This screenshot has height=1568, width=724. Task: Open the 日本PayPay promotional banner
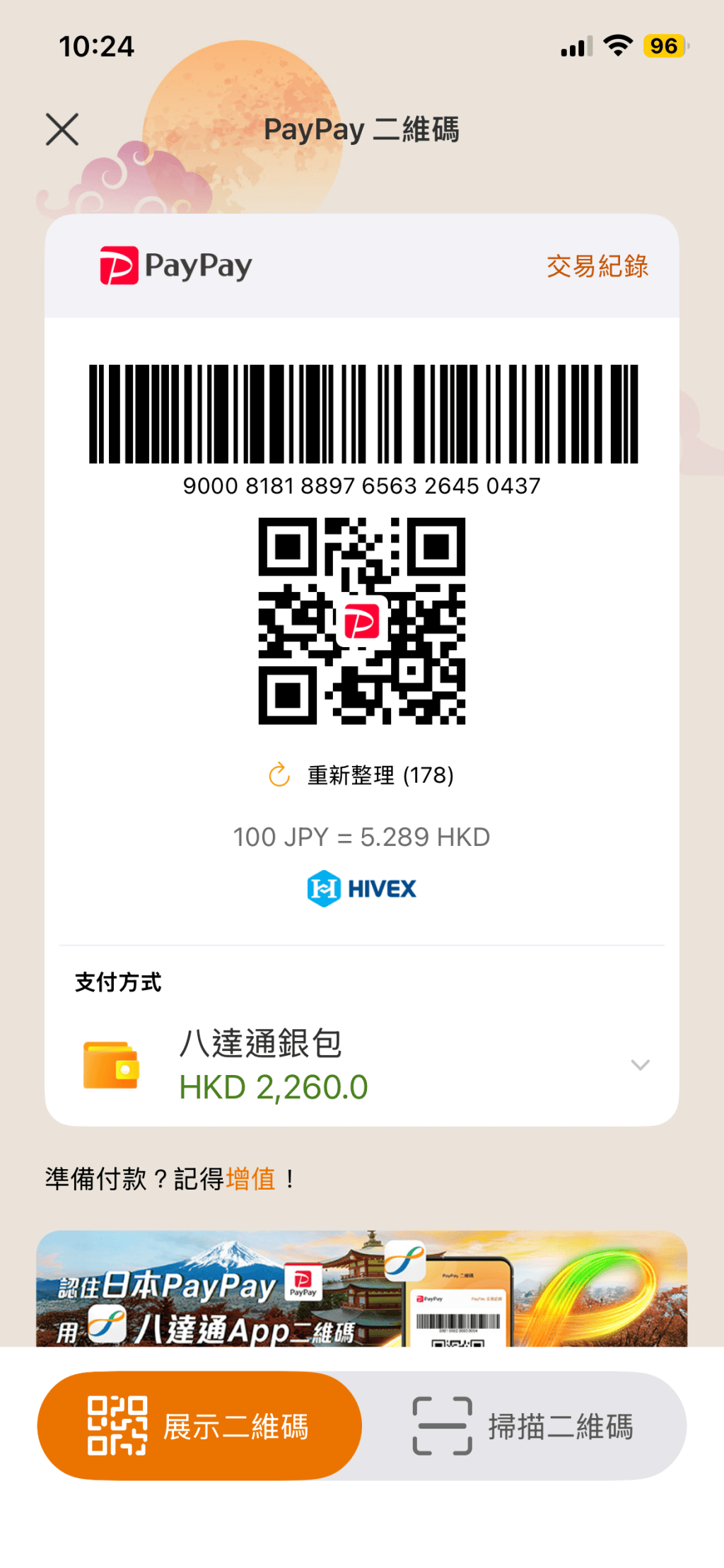click(361, 1289)
